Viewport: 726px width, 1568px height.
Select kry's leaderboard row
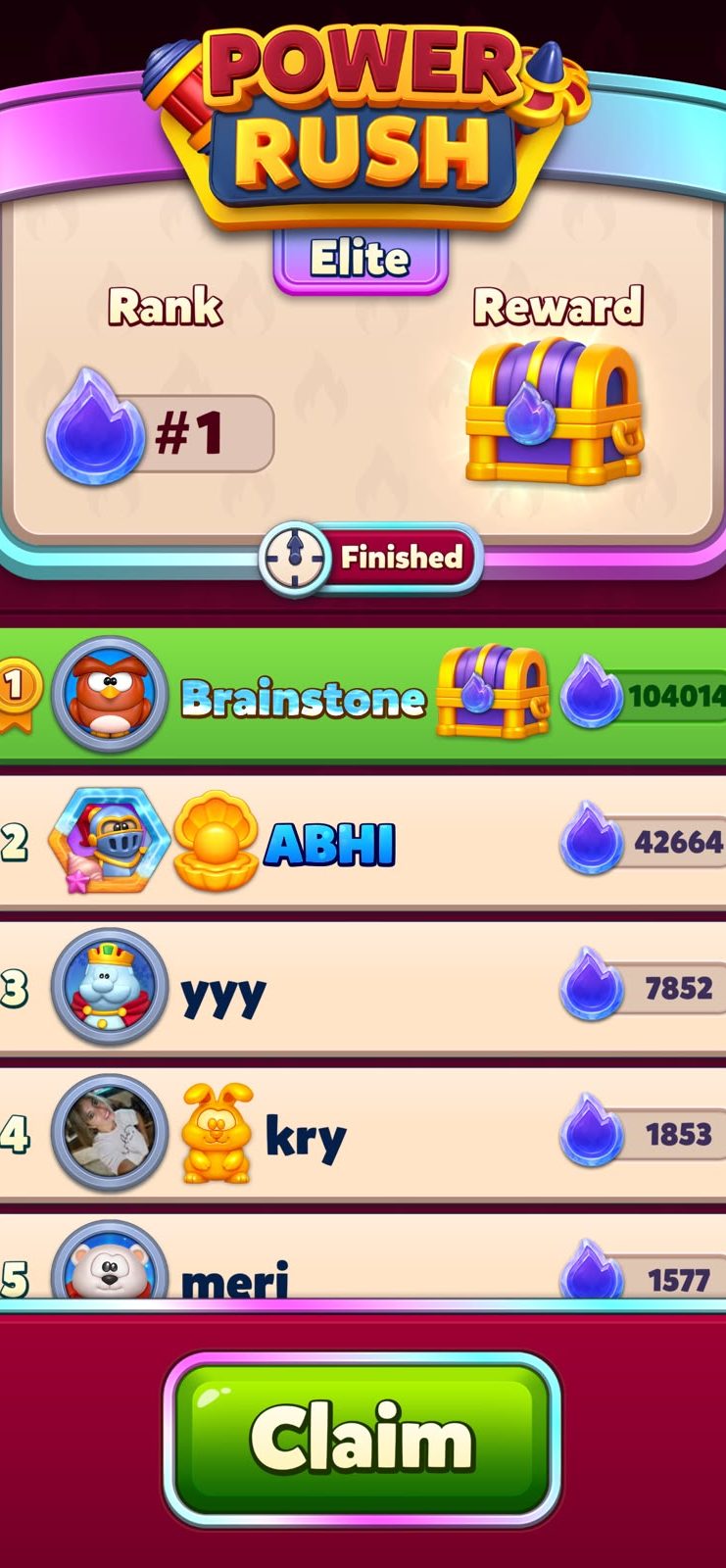click(x=363, y=1134)
